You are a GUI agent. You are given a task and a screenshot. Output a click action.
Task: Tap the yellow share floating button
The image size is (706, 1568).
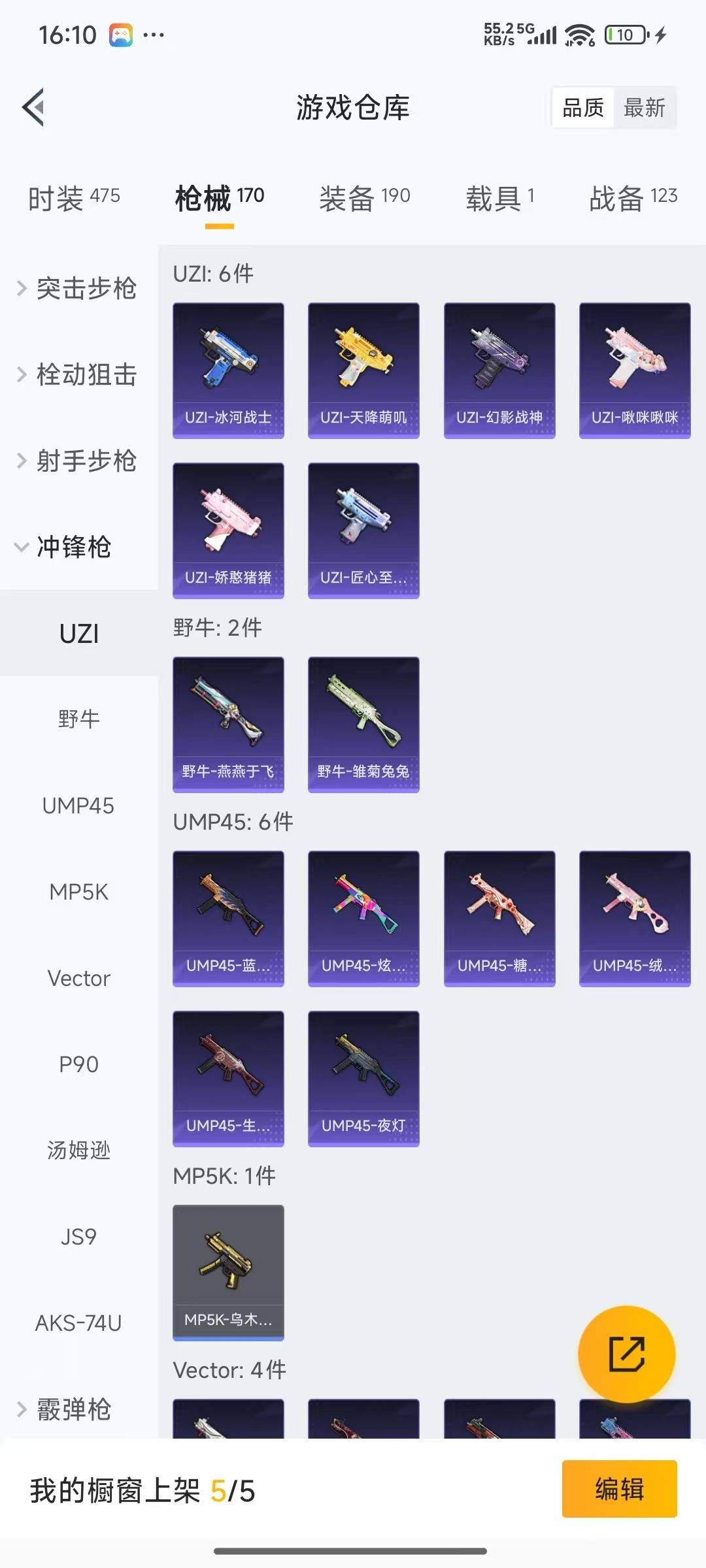pos(626,1354)
